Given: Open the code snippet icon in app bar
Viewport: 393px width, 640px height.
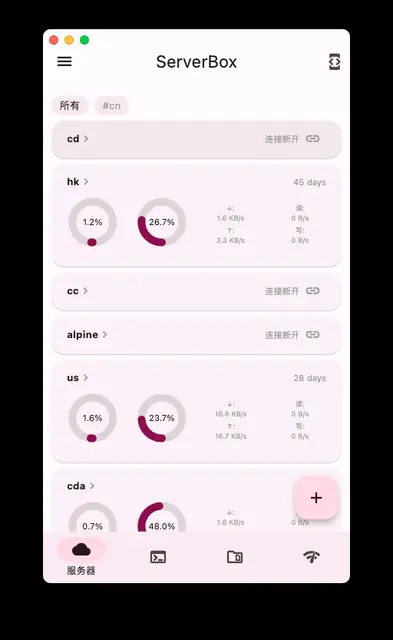Looking at the screenshot, I should [x=334, y=62].
